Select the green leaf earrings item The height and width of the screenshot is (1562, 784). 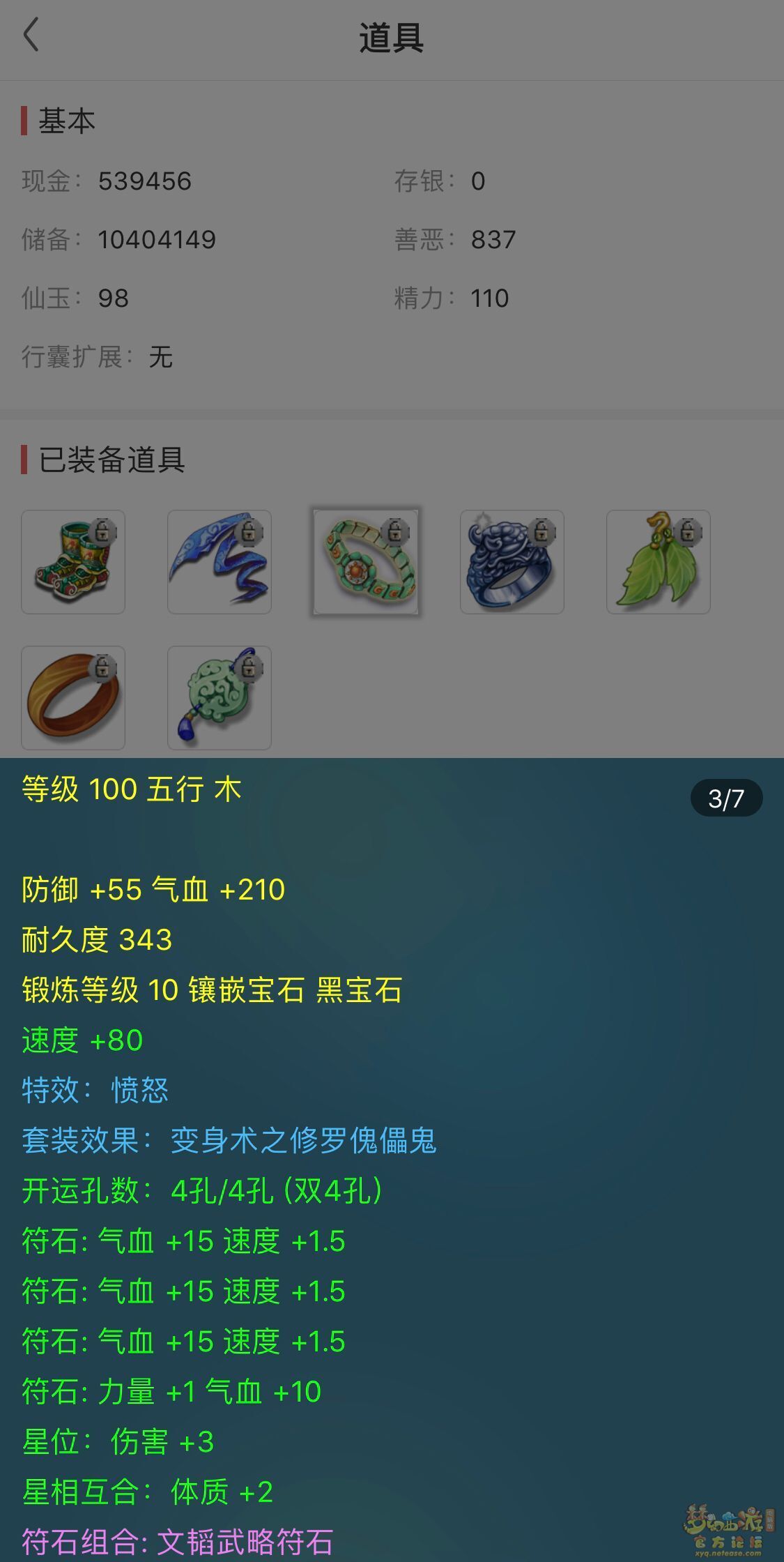(x=659, y=562)
